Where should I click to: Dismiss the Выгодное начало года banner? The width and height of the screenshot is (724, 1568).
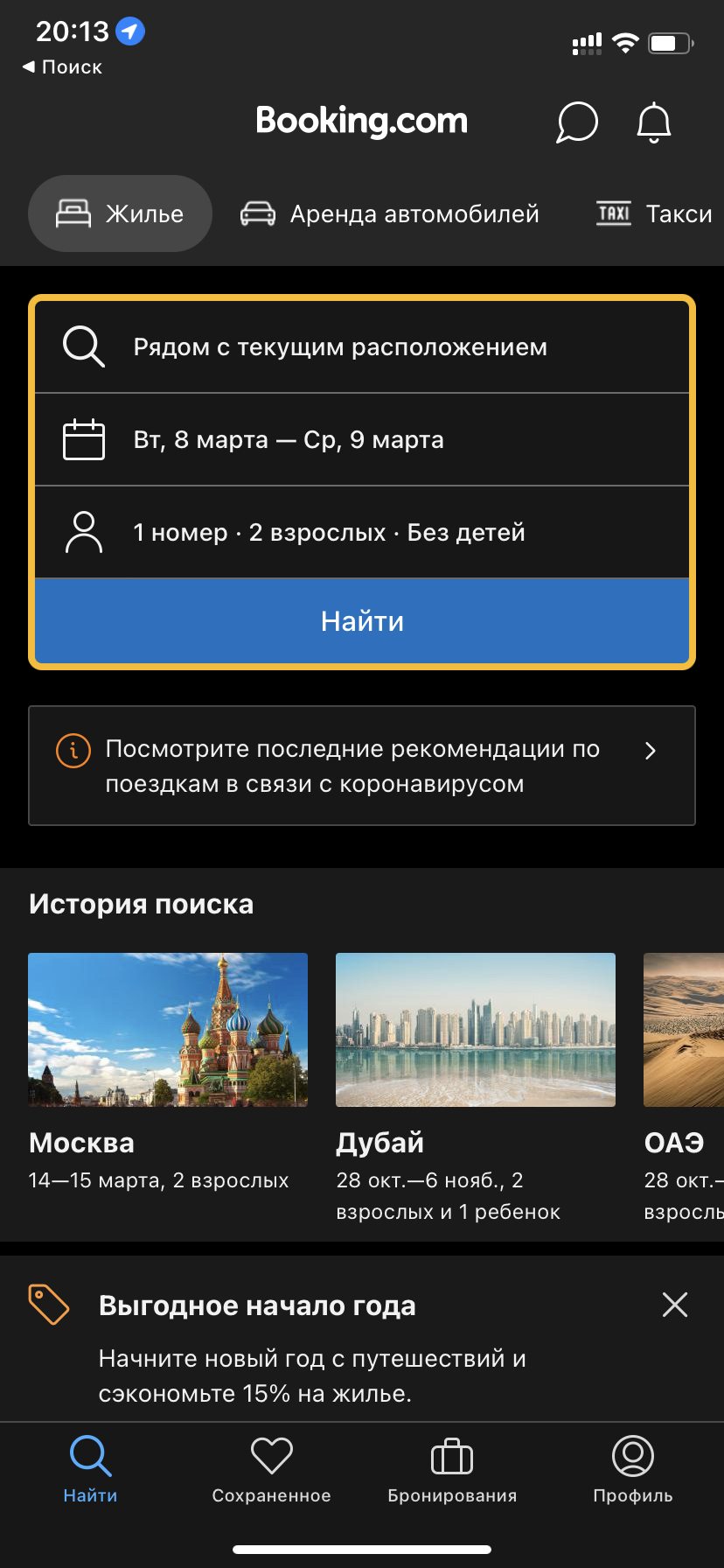[675, 1305]
